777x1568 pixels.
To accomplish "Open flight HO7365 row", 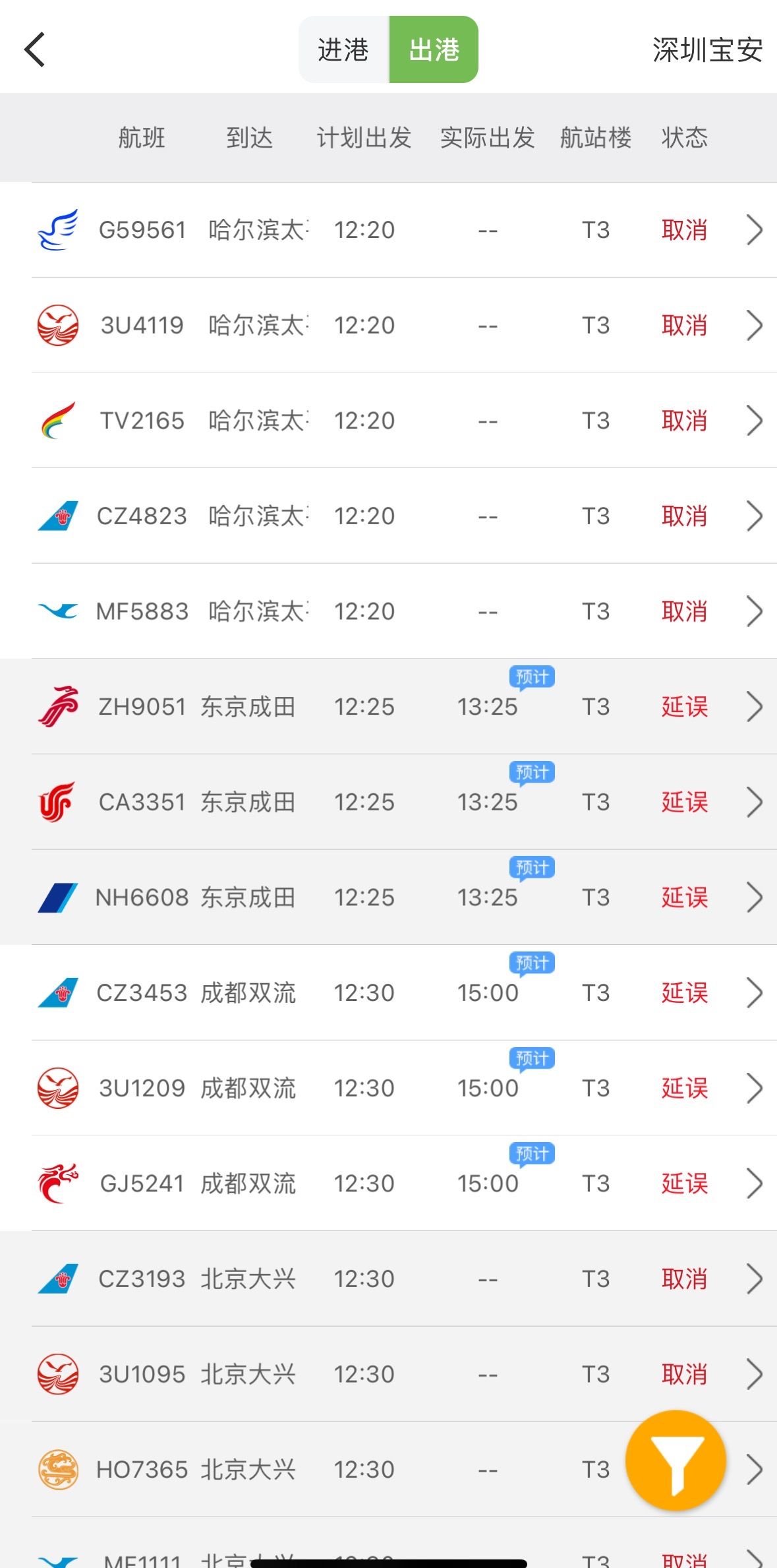I will 389,1469.
